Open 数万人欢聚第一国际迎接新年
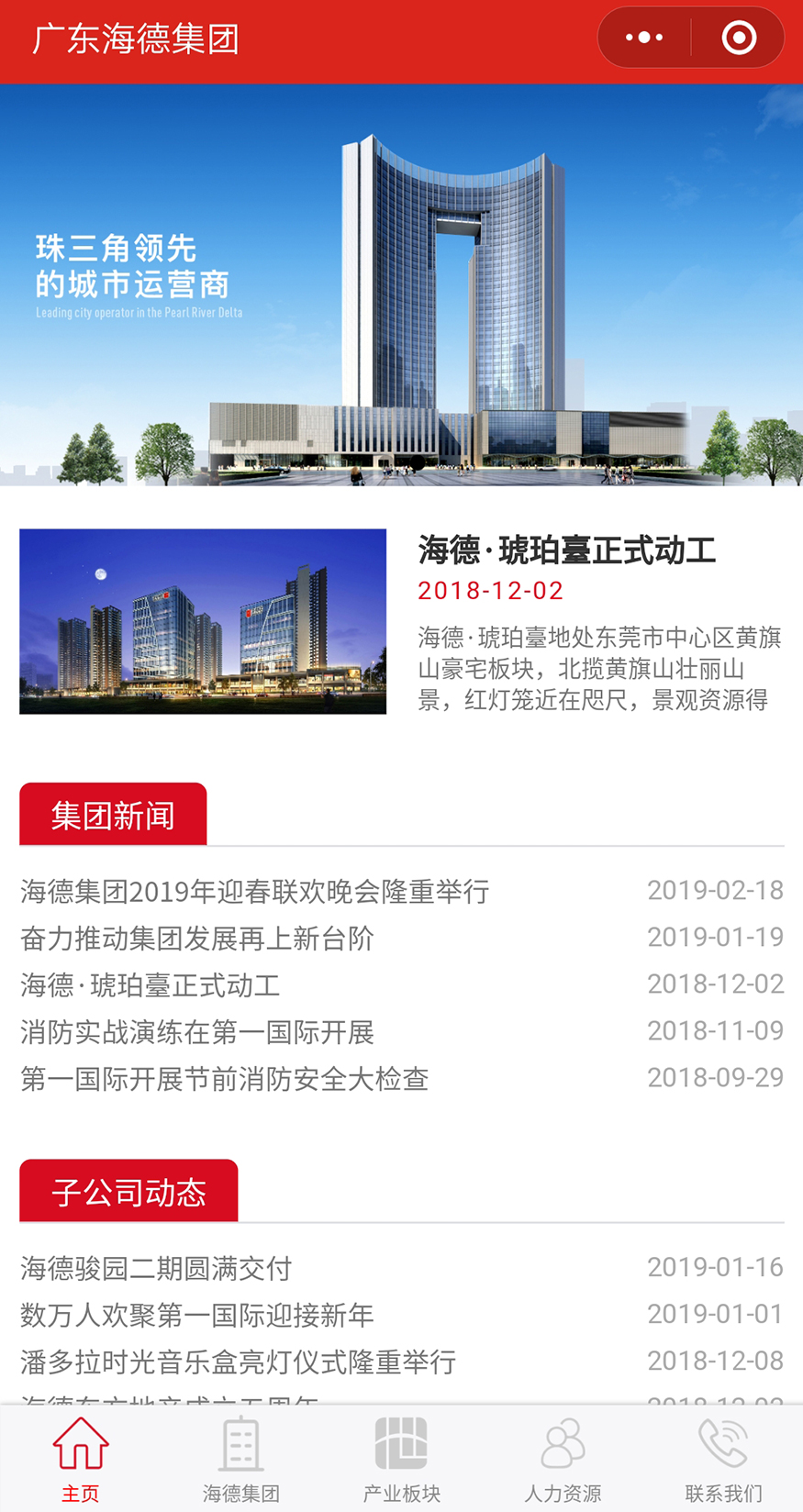Viewport: 803px width, 1512px height. tap(401, 1315)
